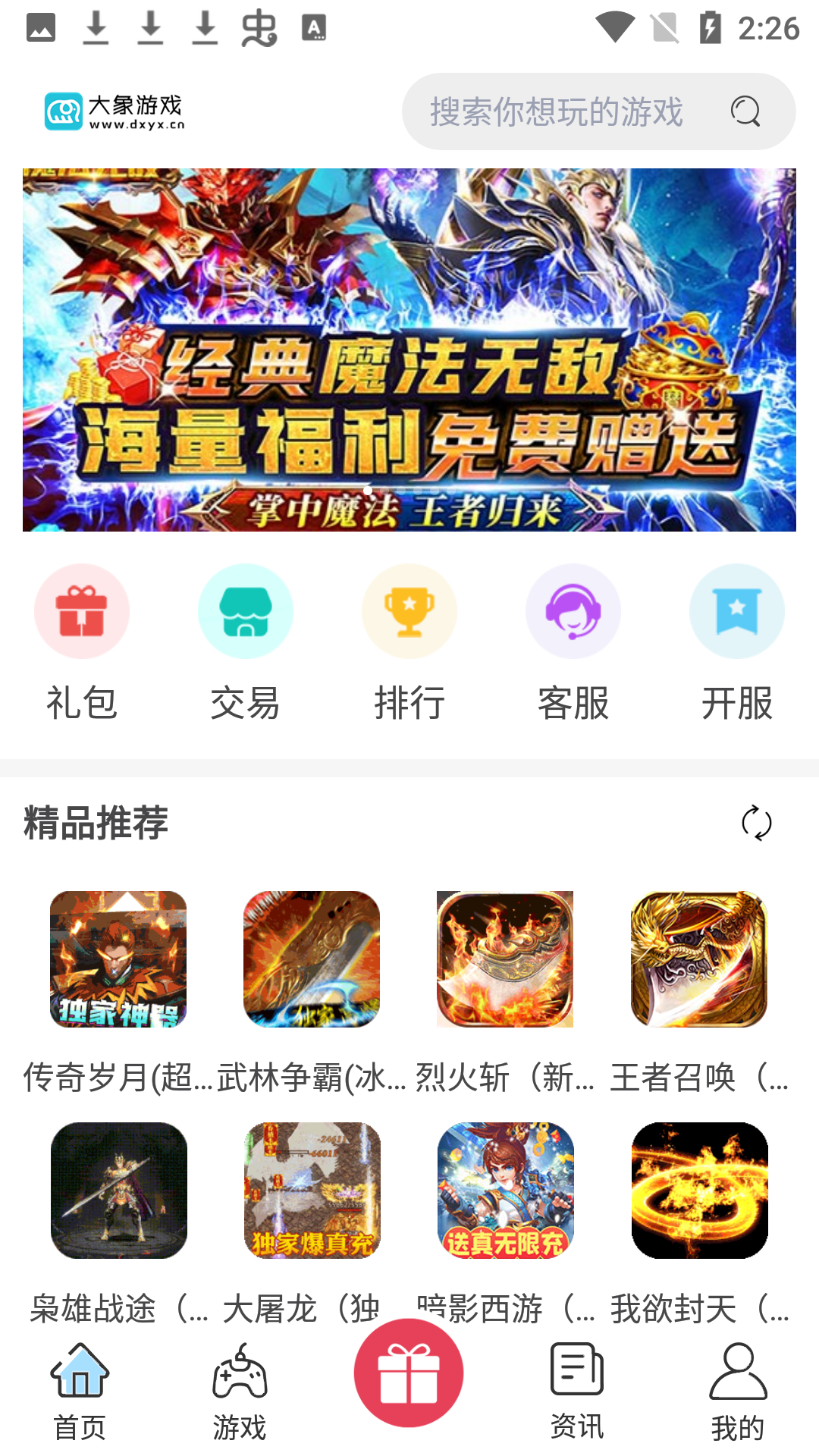
Task: Open the game 烈火斩
Action: click(x=505, y=959)
